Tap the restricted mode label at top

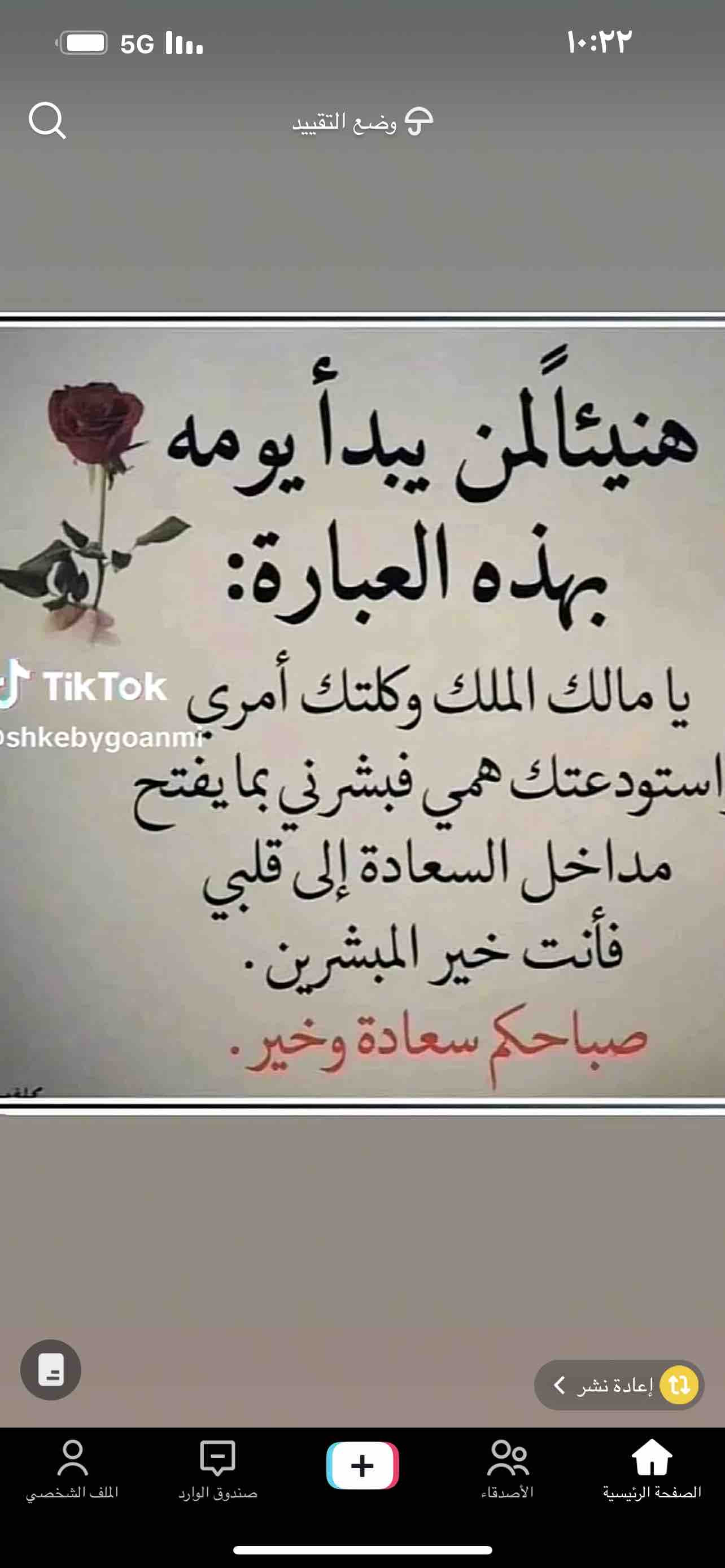click(x=363, y=122)
